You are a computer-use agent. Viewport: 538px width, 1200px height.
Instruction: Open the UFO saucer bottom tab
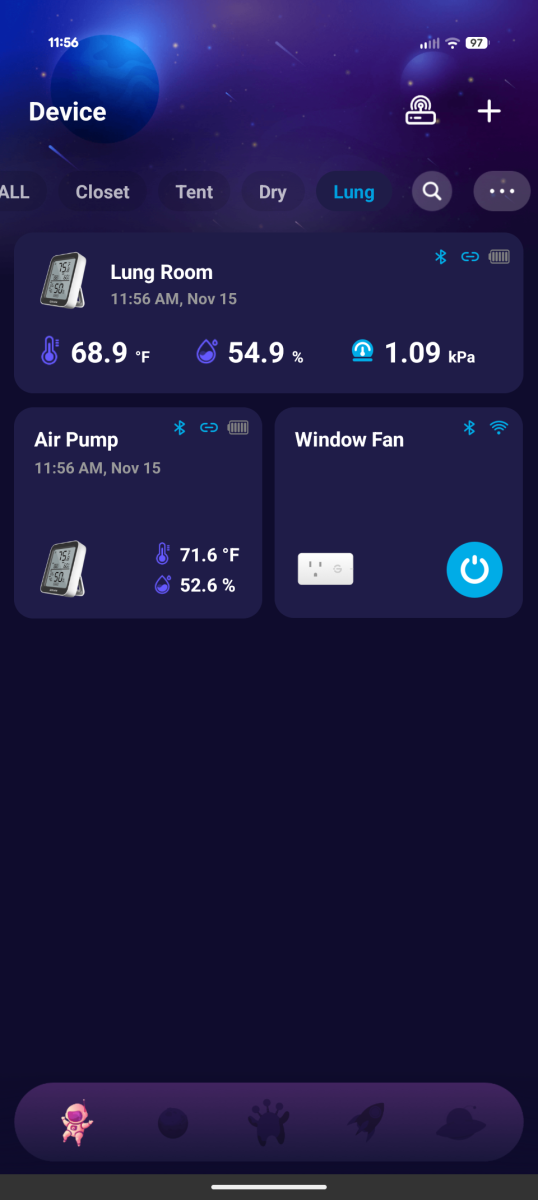[x=460, y=1124]
